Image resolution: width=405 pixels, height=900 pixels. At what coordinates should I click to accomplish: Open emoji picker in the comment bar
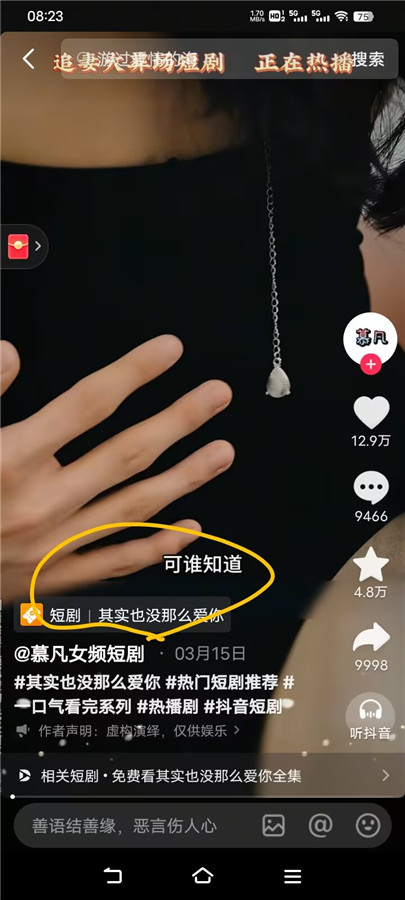click(x=368, y=826)
